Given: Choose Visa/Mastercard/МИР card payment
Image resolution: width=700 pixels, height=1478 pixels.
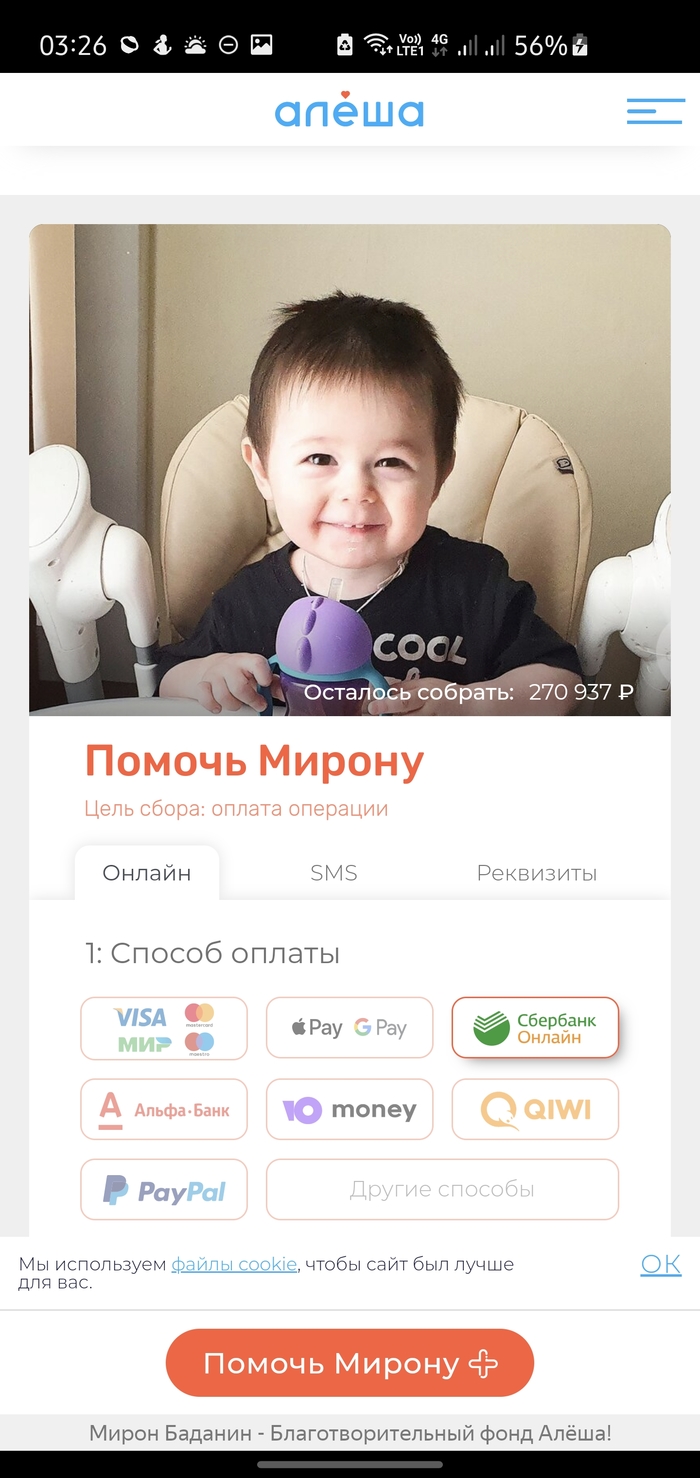Looking at the screenshot, I should click(x=164, y=1028).
